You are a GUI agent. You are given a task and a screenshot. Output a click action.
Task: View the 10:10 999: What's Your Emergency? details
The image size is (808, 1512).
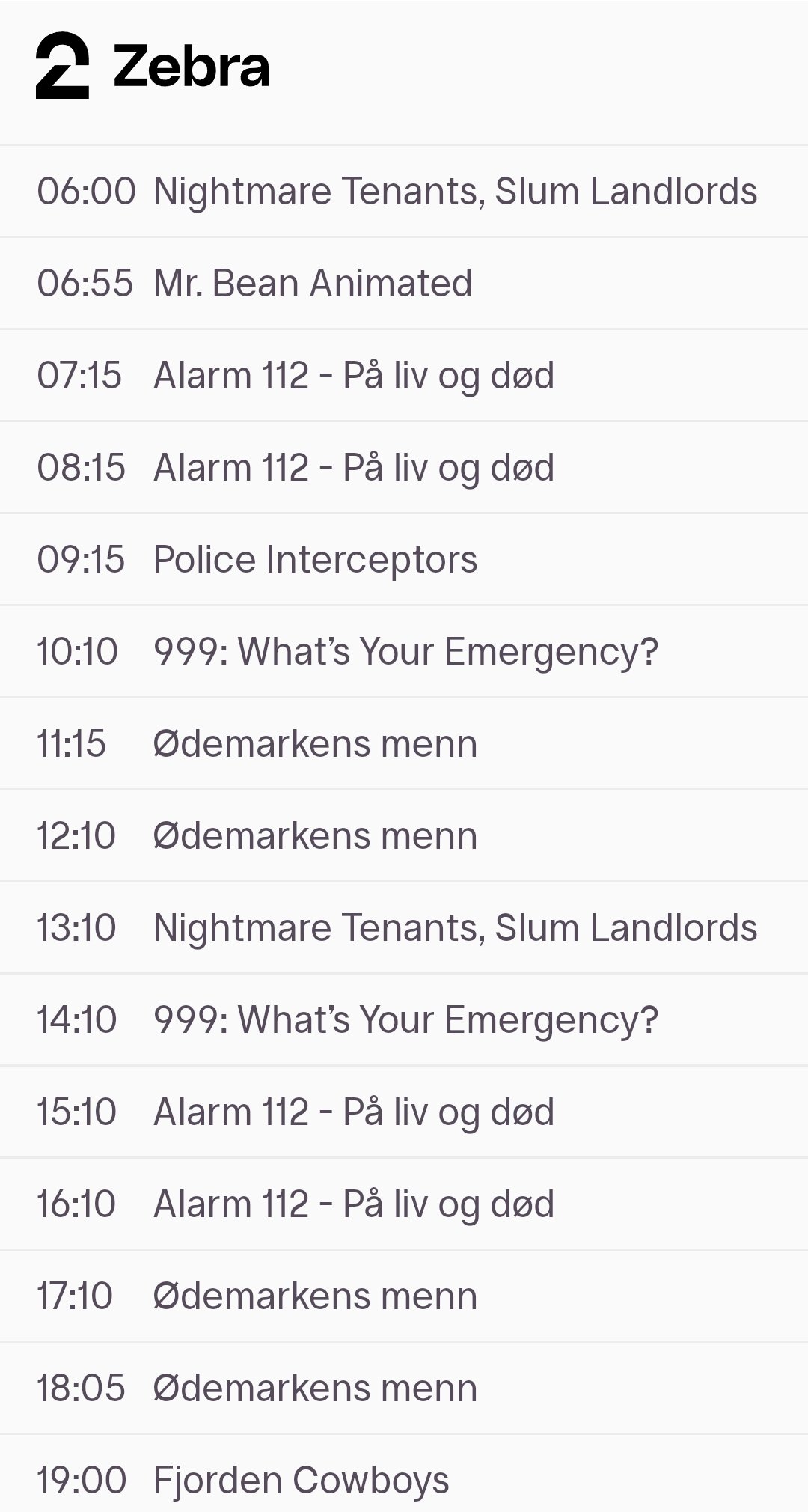tap(404, 652)
